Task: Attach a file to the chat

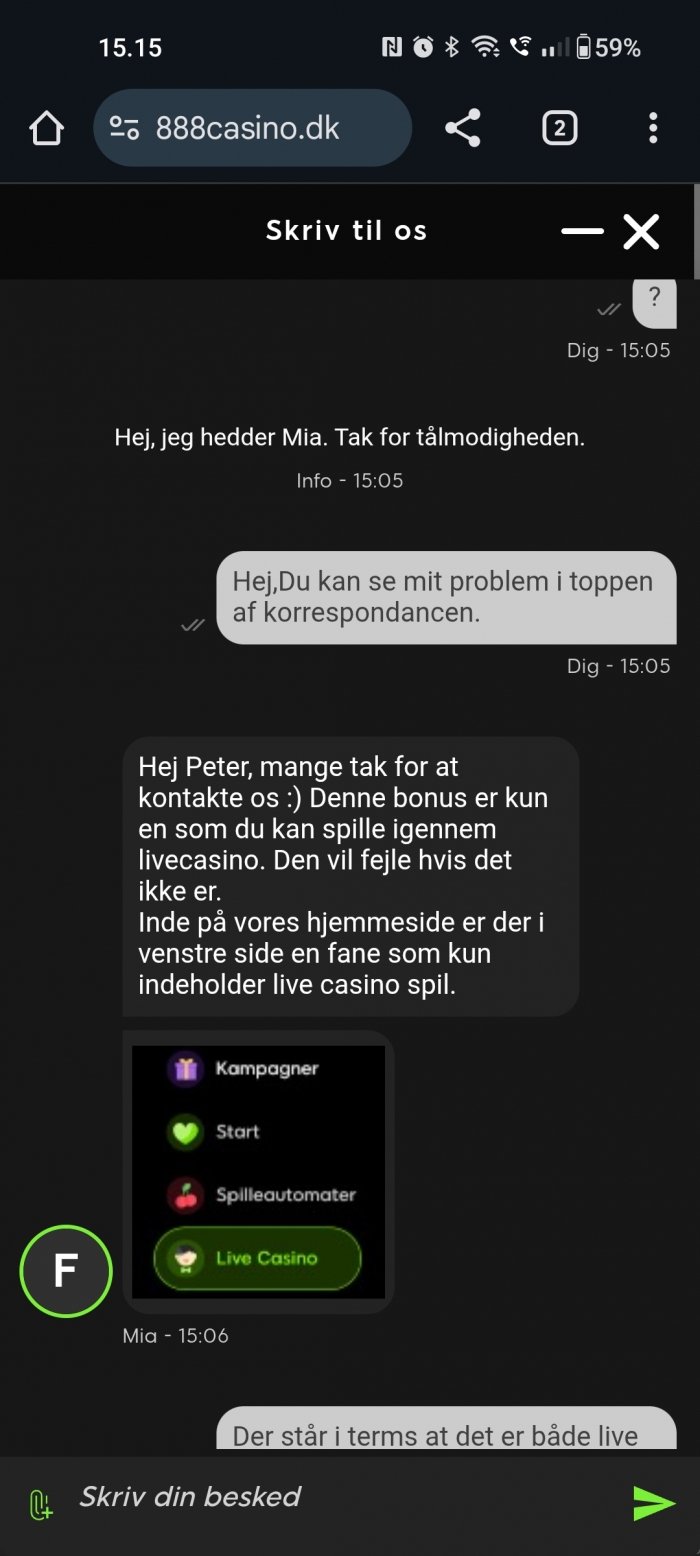Action: tap(40, 1503)
